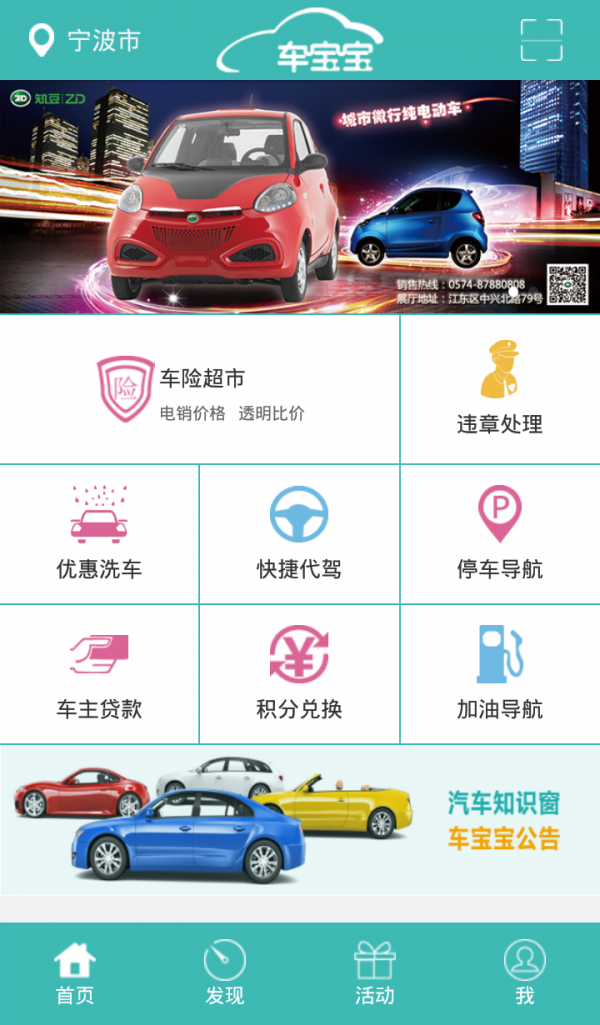Switch to the 活动 tab
This screenshot has height=1025, width=600.
click(x=375, y=973)
